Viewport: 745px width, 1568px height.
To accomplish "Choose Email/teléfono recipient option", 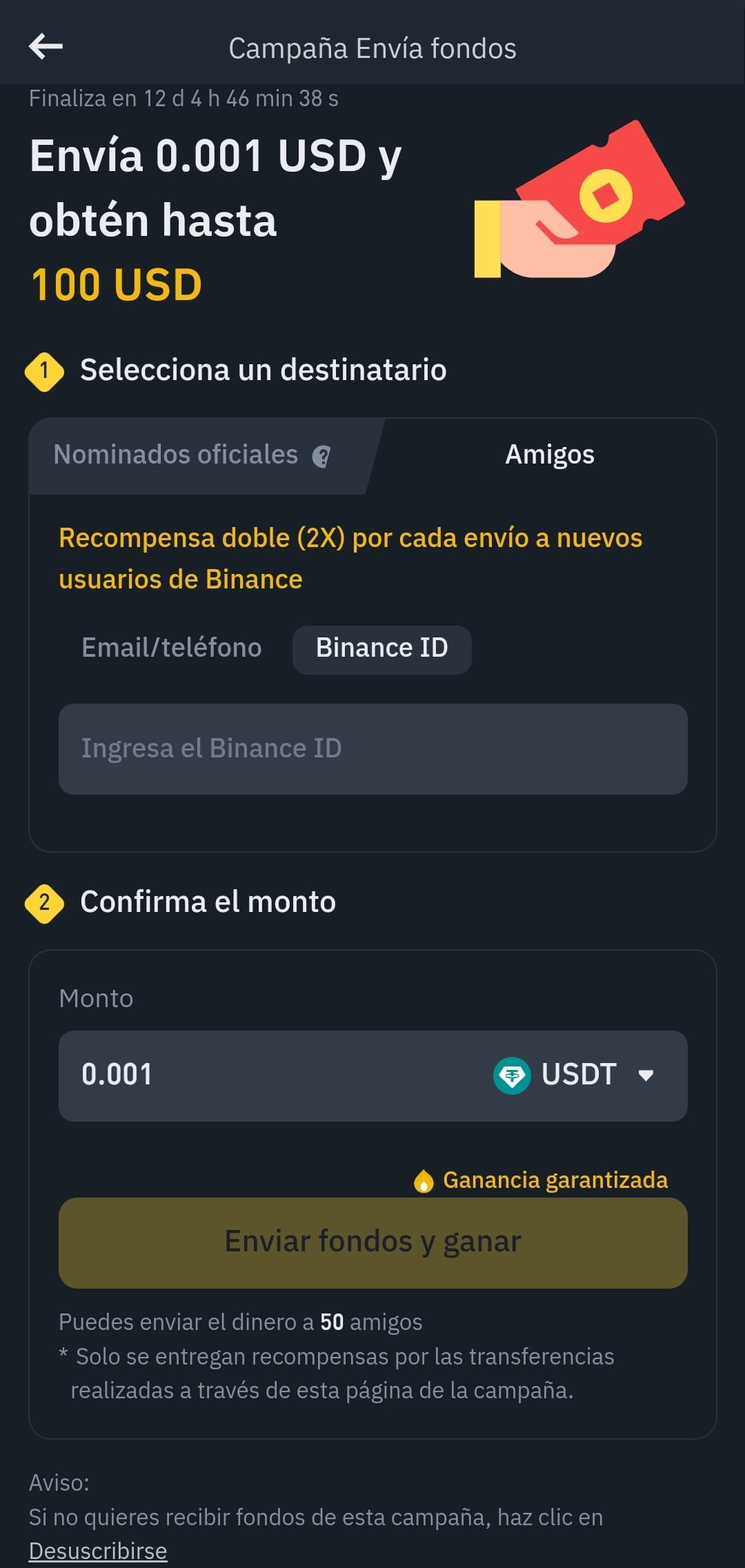I will click(x=172, y=648).
